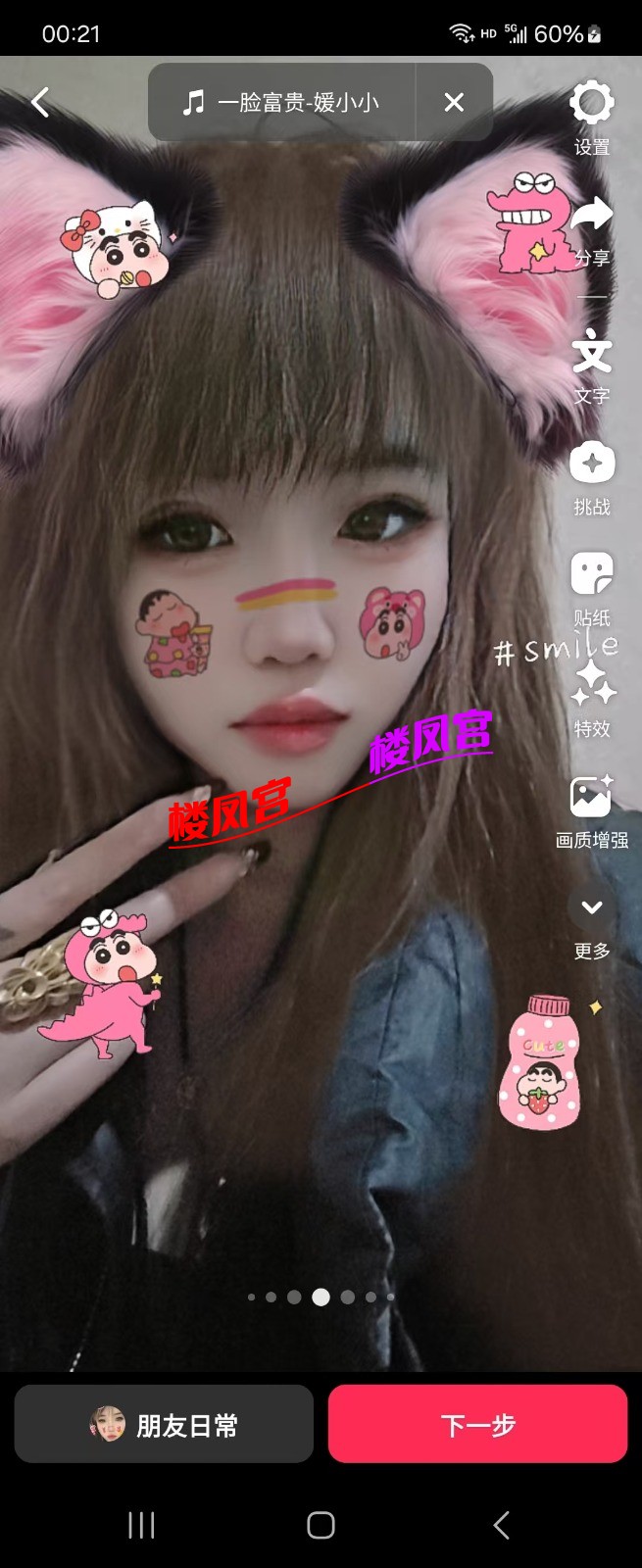Open 特效 effects panel
The image size is (642, 1568).
(591, 698)
